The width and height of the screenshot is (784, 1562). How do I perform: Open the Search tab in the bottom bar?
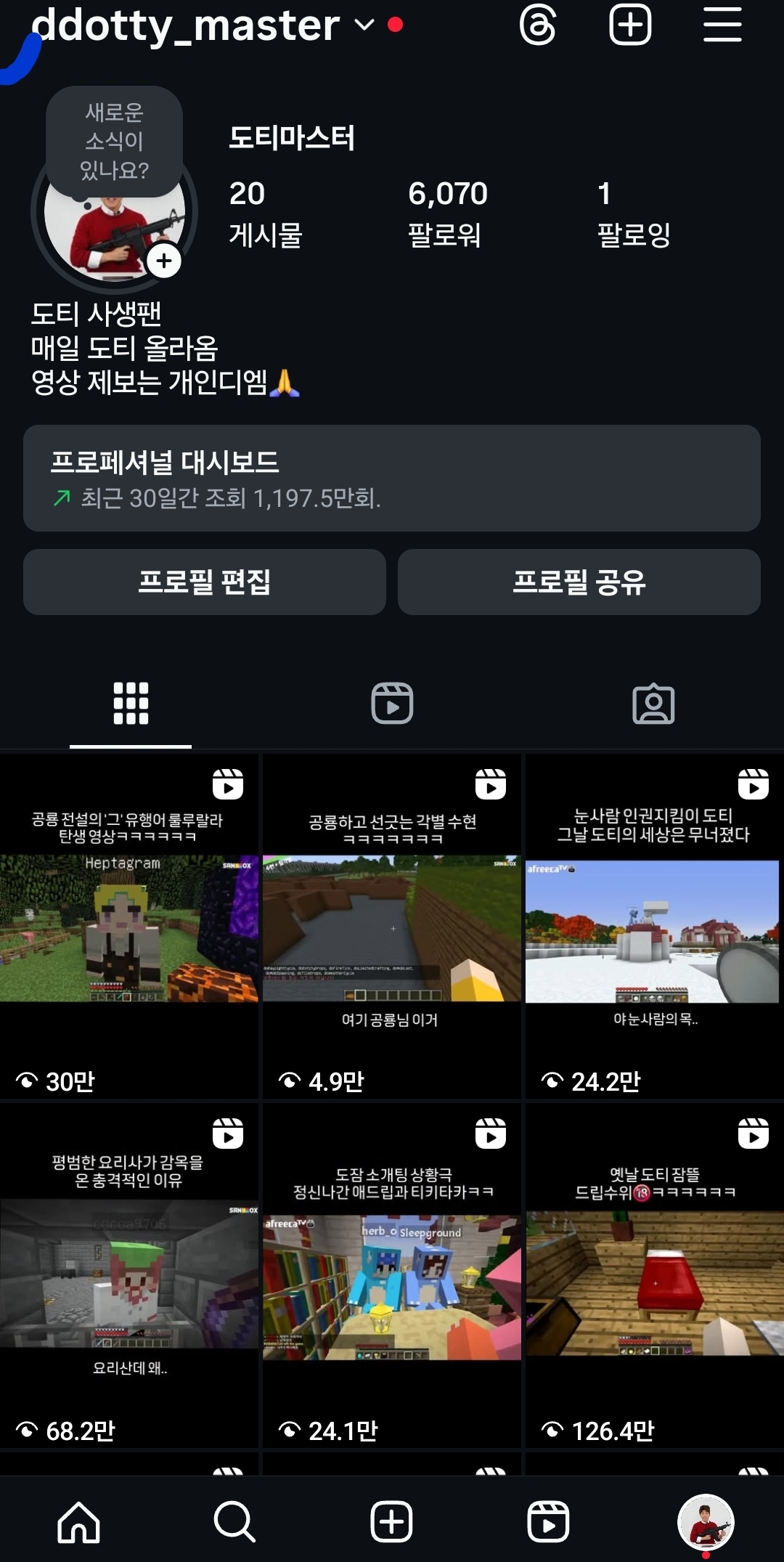(x=234, y=1521)
